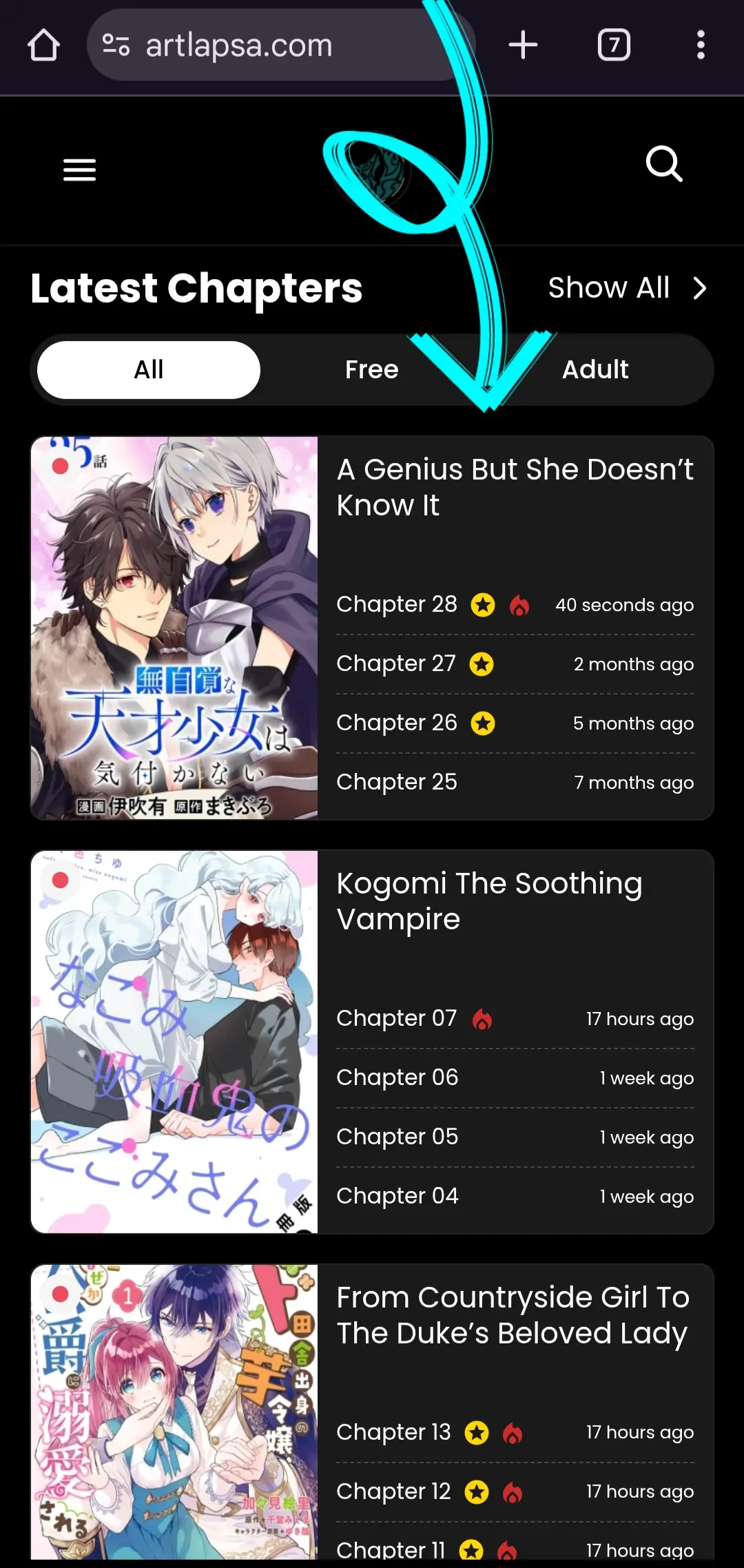Show All latest chapters

[x=626, y=288]
